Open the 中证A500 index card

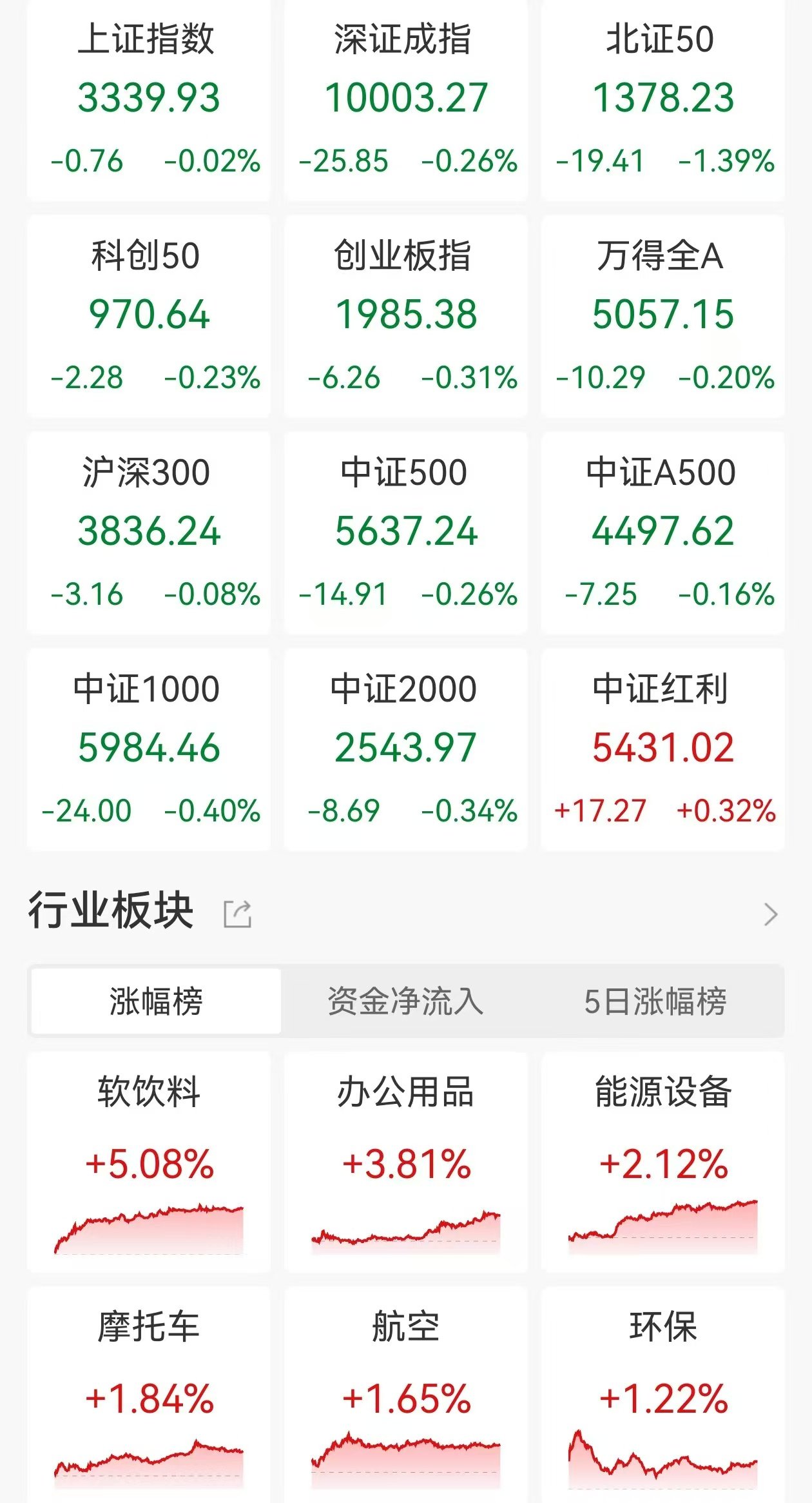pyautogui.click(x=663, y=533)
